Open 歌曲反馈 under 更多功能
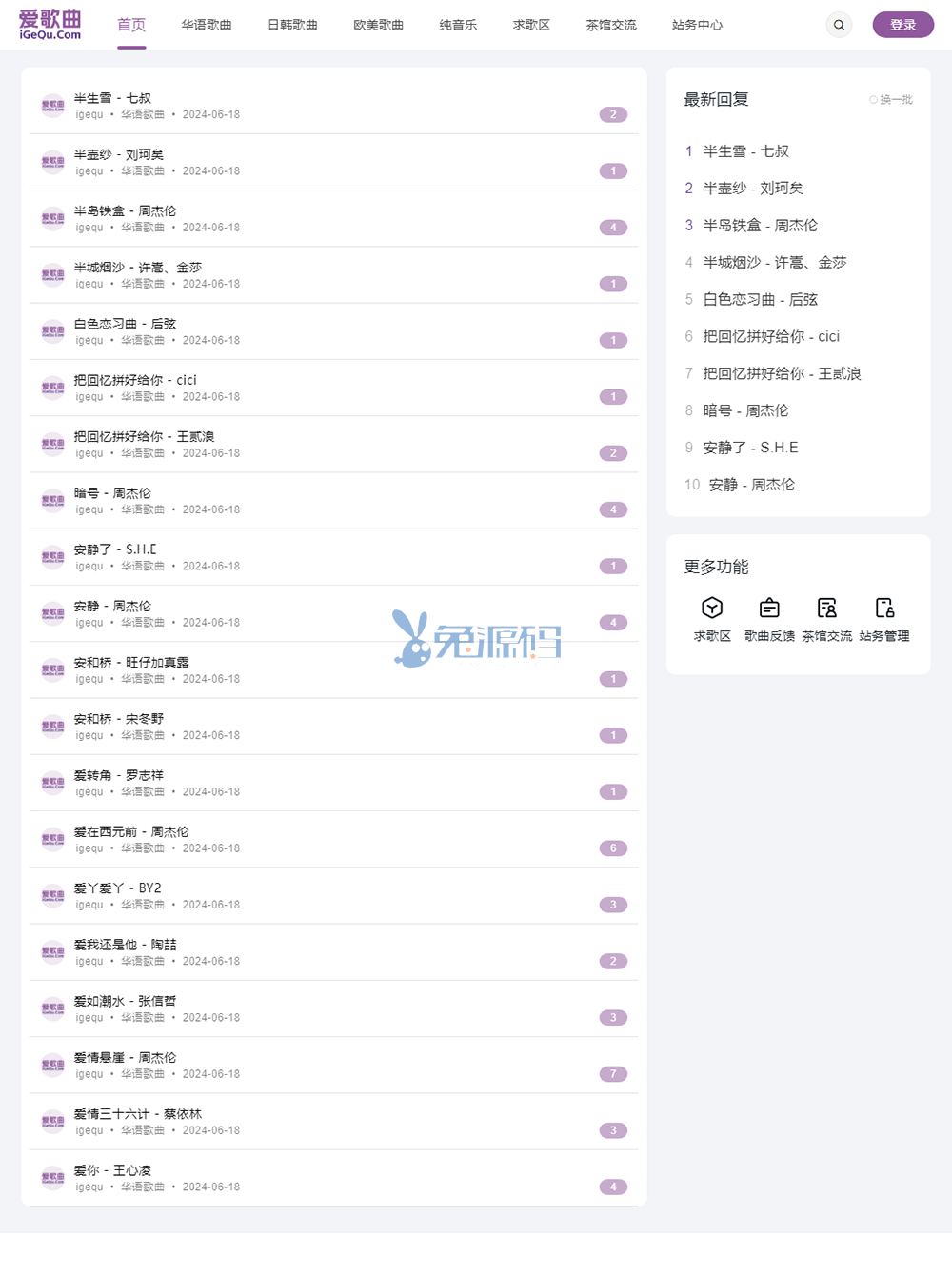 point(769,619)
